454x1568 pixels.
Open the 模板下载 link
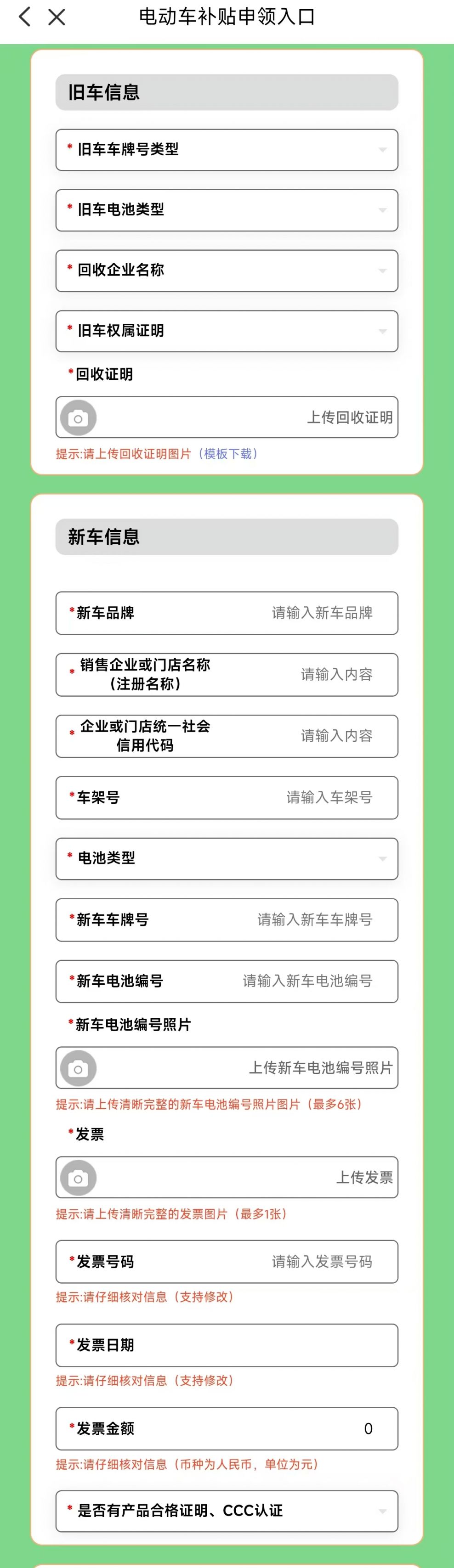pyautogui.click(x=228, y=453)
